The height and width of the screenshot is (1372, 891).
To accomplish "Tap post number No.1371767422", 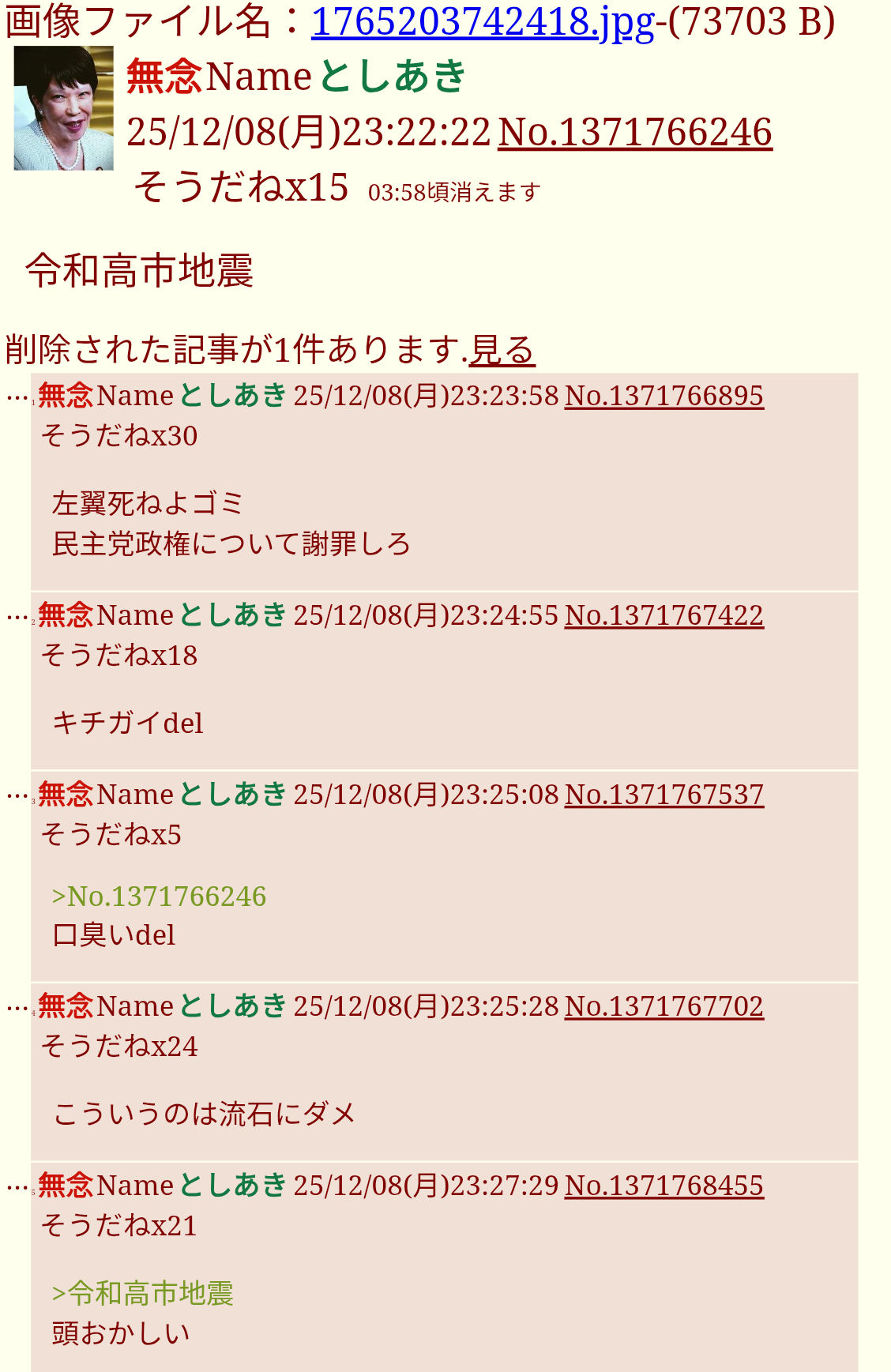I will 664,615.
